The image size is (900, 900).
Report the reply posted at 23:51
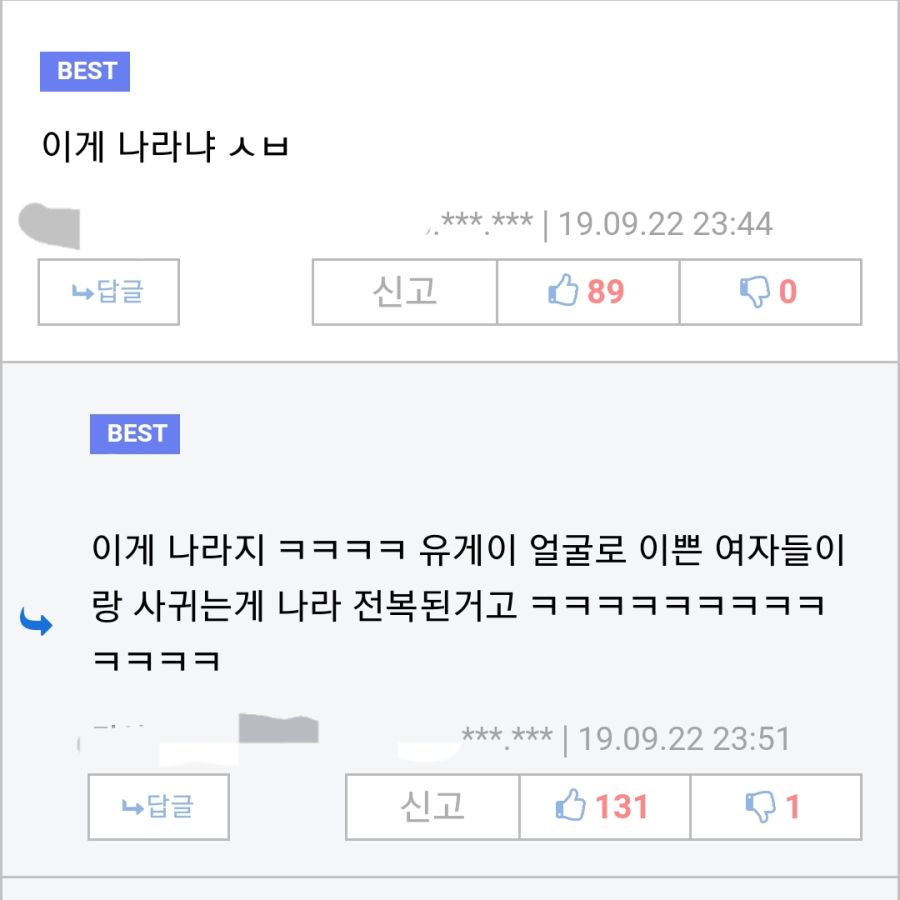coord(432,807)
